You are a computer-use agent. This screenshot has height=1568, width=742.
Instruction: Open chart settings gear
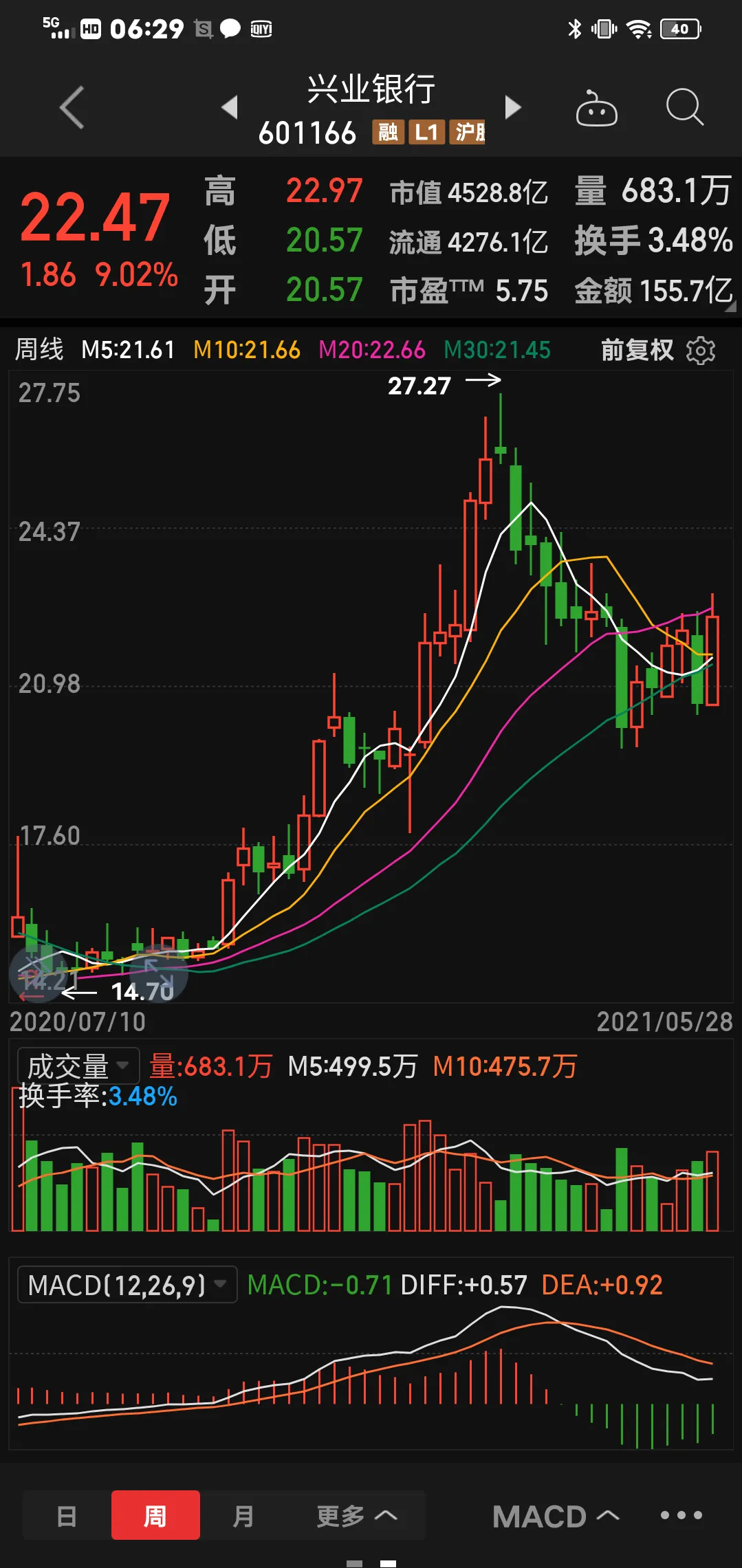pos(701,351)
